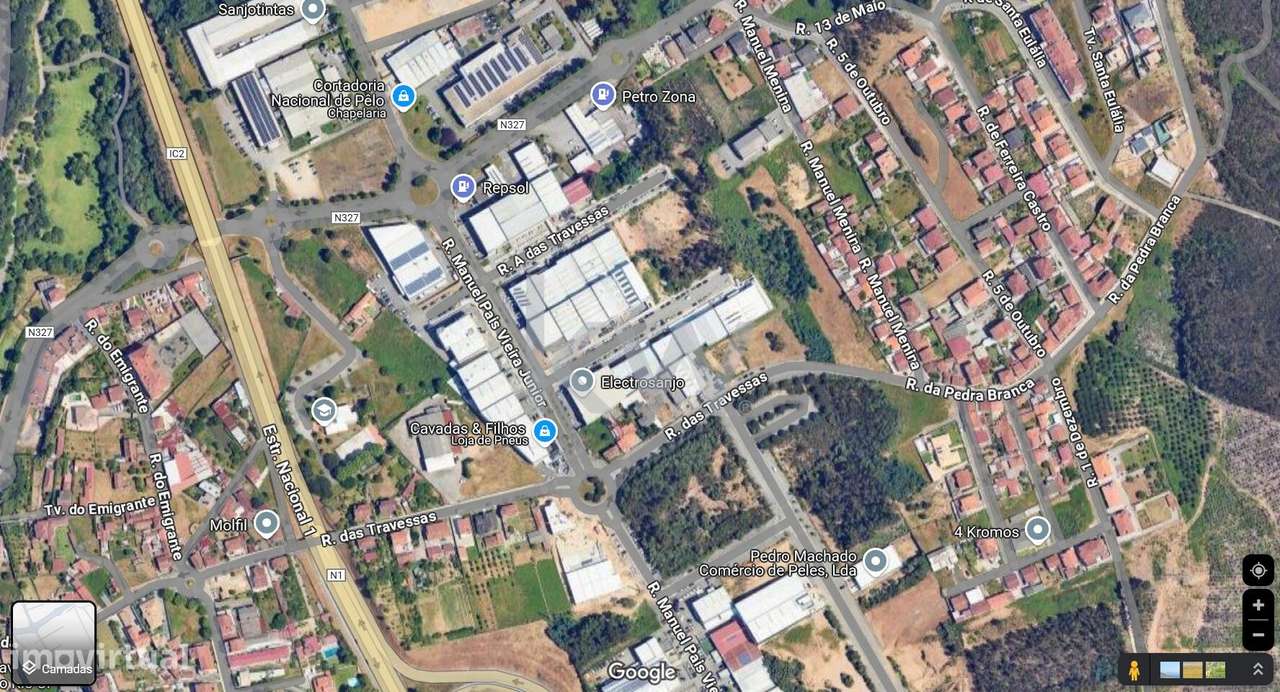Select the Petro Zona gas station pin
1280x692 pixels.
point(603,95)
